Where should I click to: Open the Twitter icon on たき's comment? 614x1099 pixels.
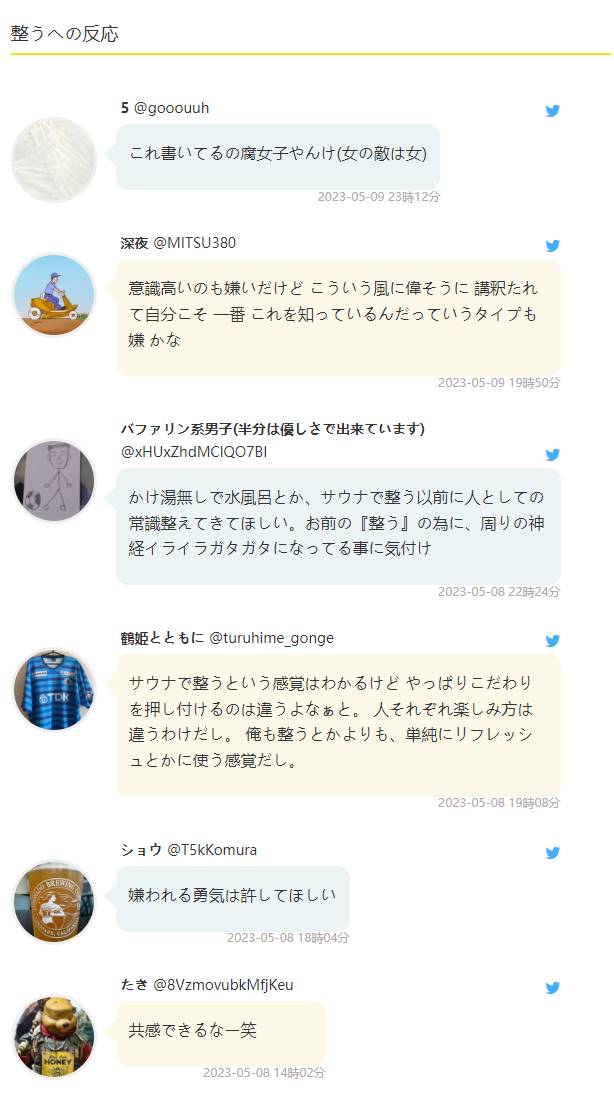[x=552, y=988]
